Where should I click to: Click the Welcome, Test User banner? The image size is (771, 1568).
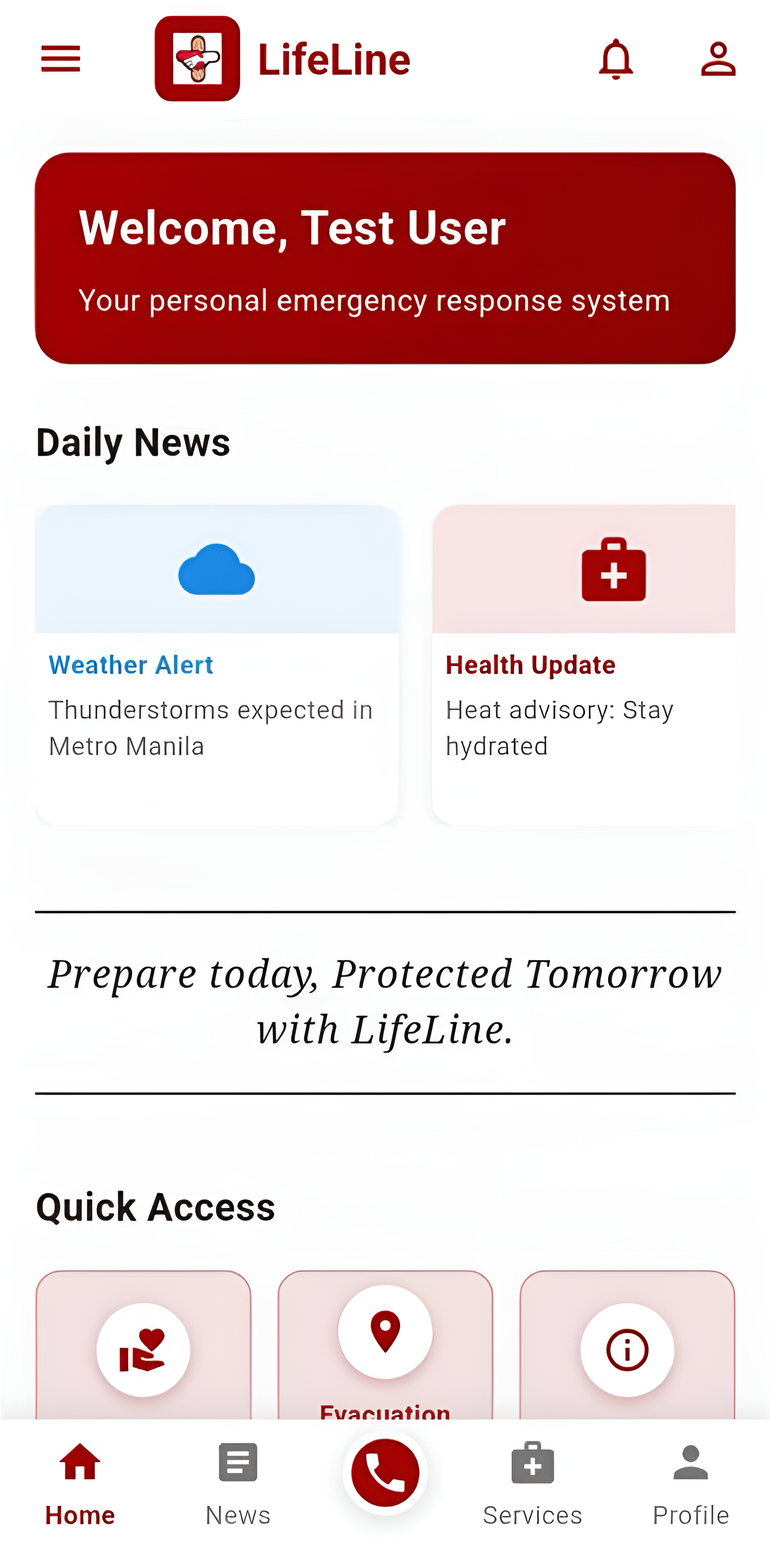point(385,256)
